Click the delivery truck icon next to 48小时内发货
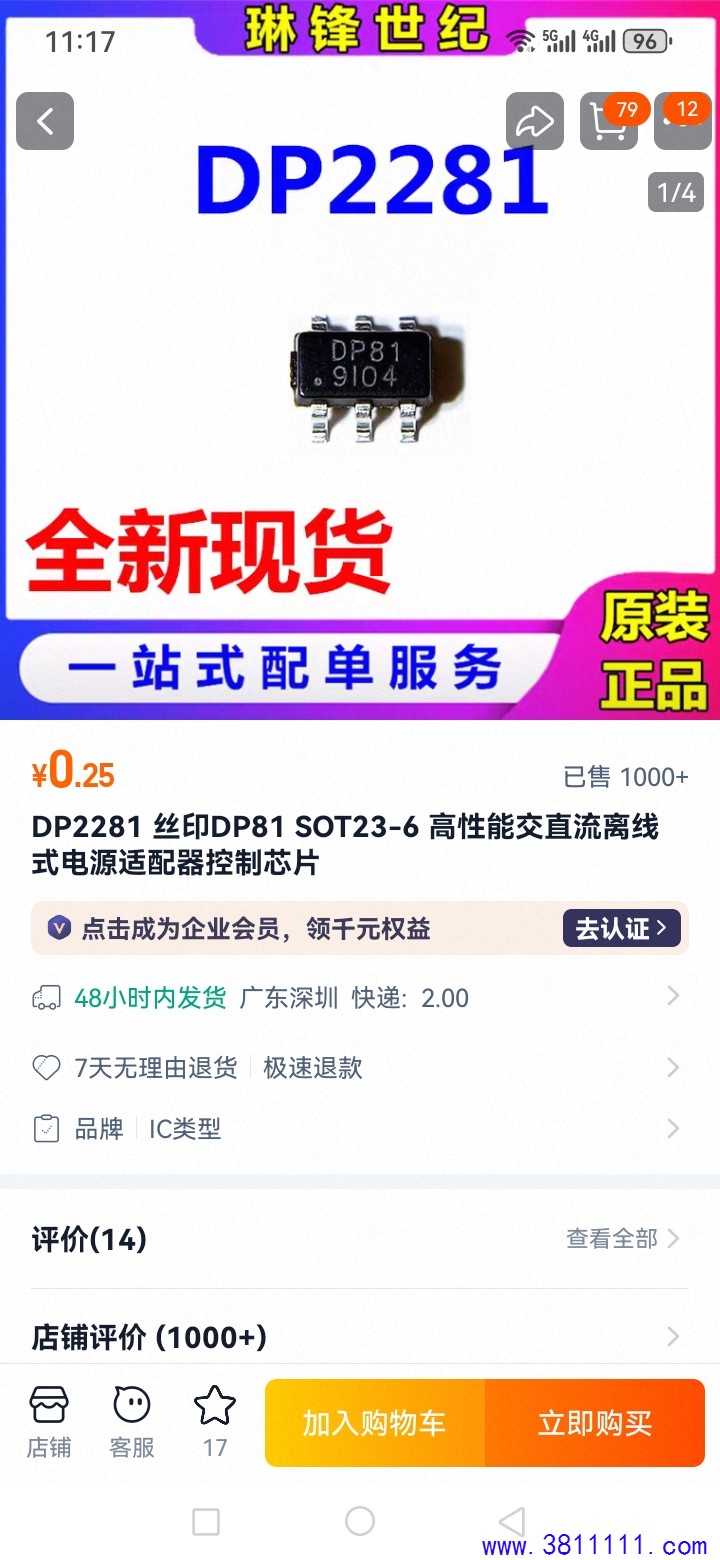720x1560 pixels. pos(46,997)
